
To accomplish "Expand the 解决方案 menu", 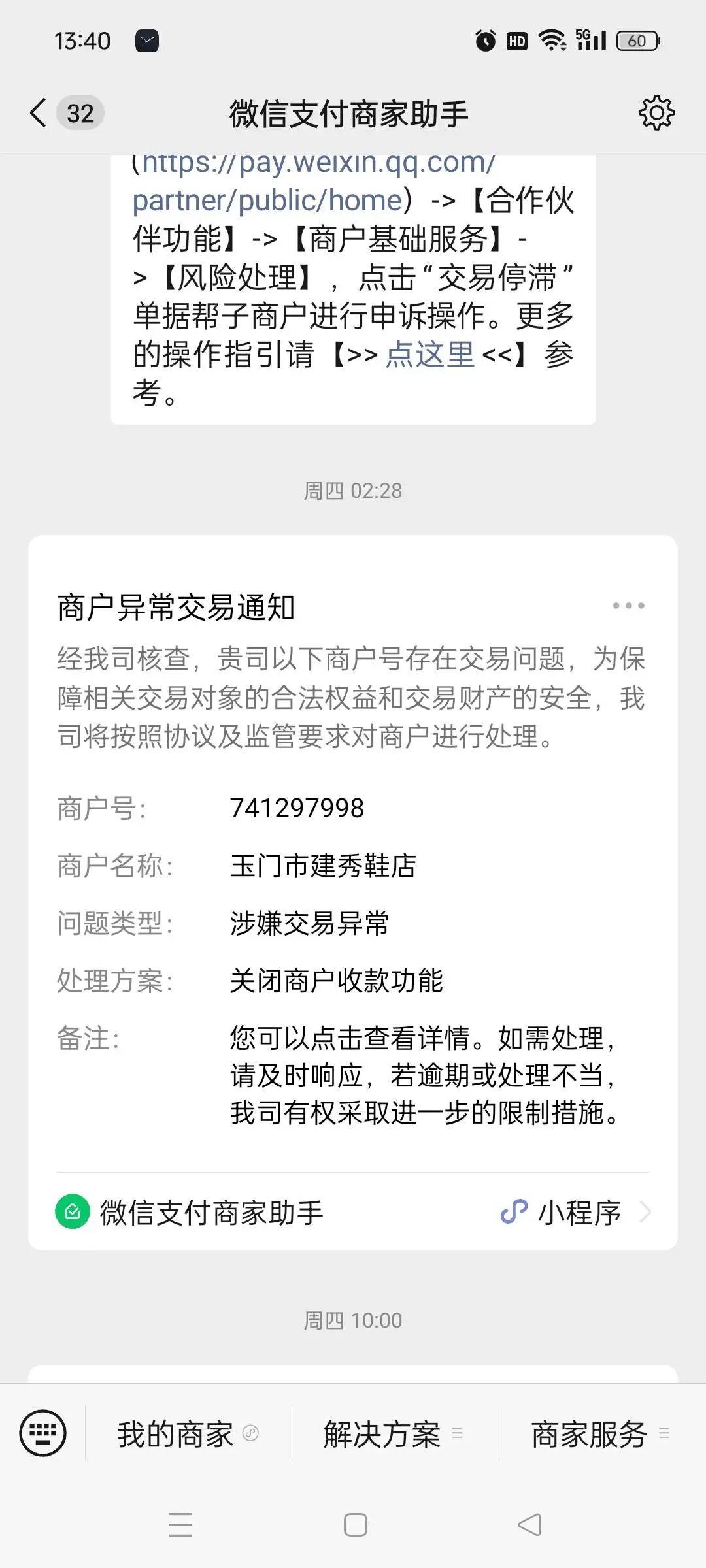I will (395, 1433).
